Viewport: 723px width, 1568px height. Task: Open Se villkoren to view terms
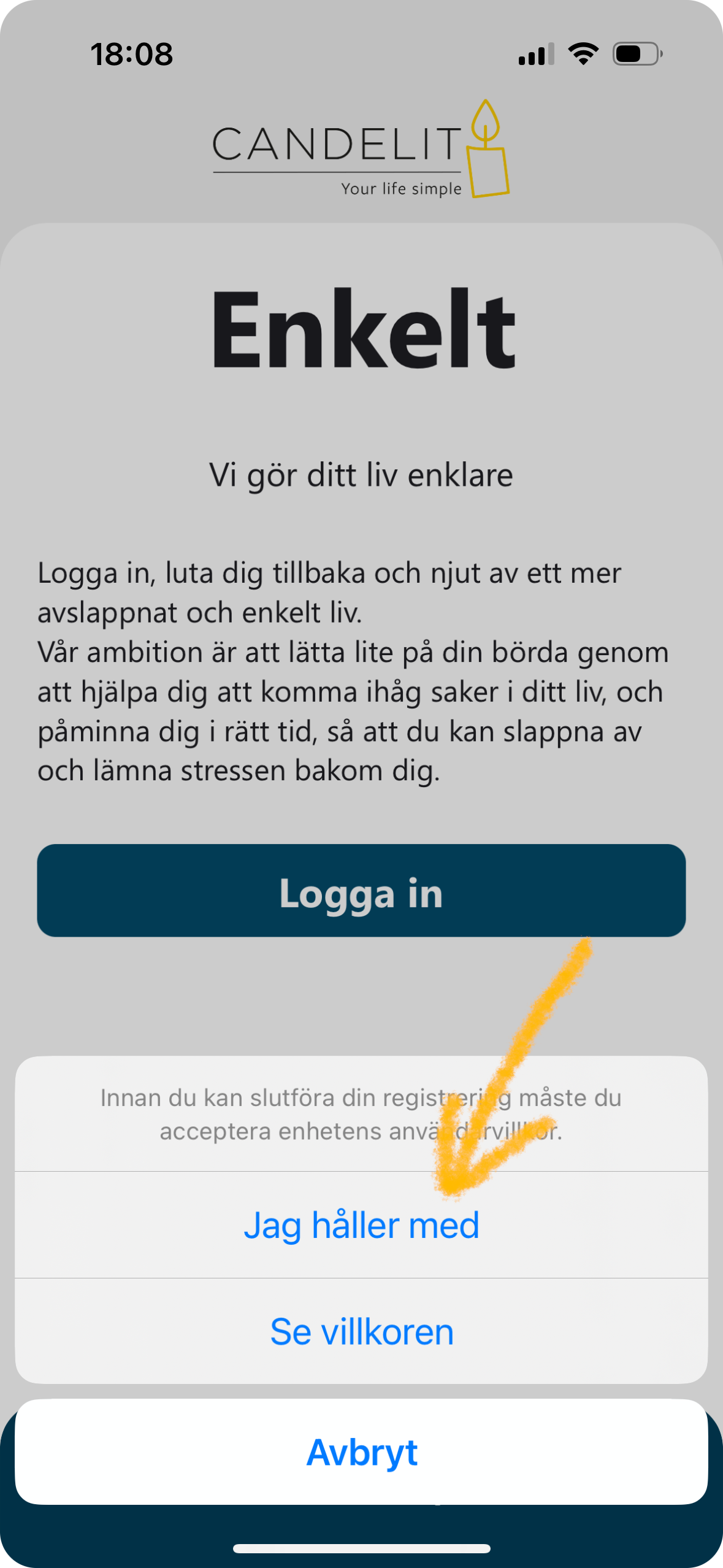(361, 1332)
